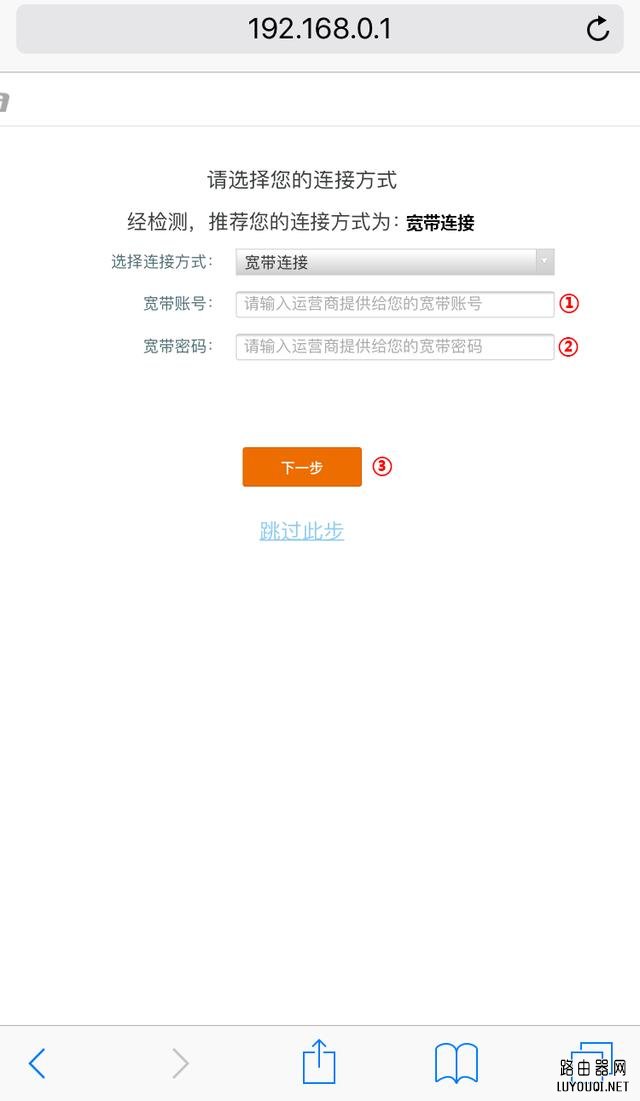The image size is (640, 1101).
Task: Focus the 宽带密码 input field
Action: [394, 346]
